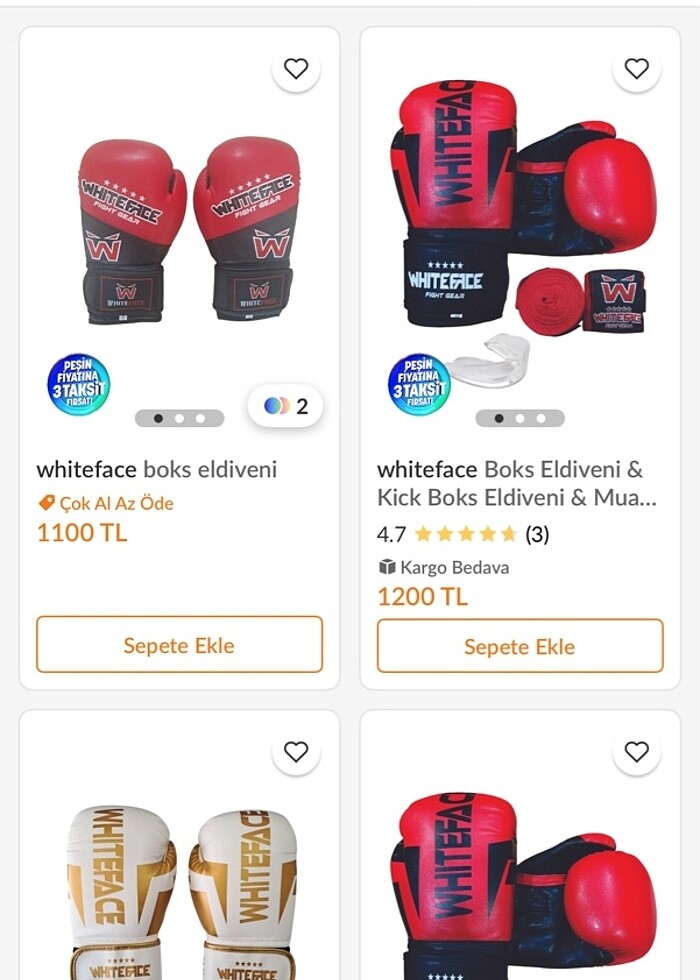Favorite the white and gold gloves

[x=296, y=752]
